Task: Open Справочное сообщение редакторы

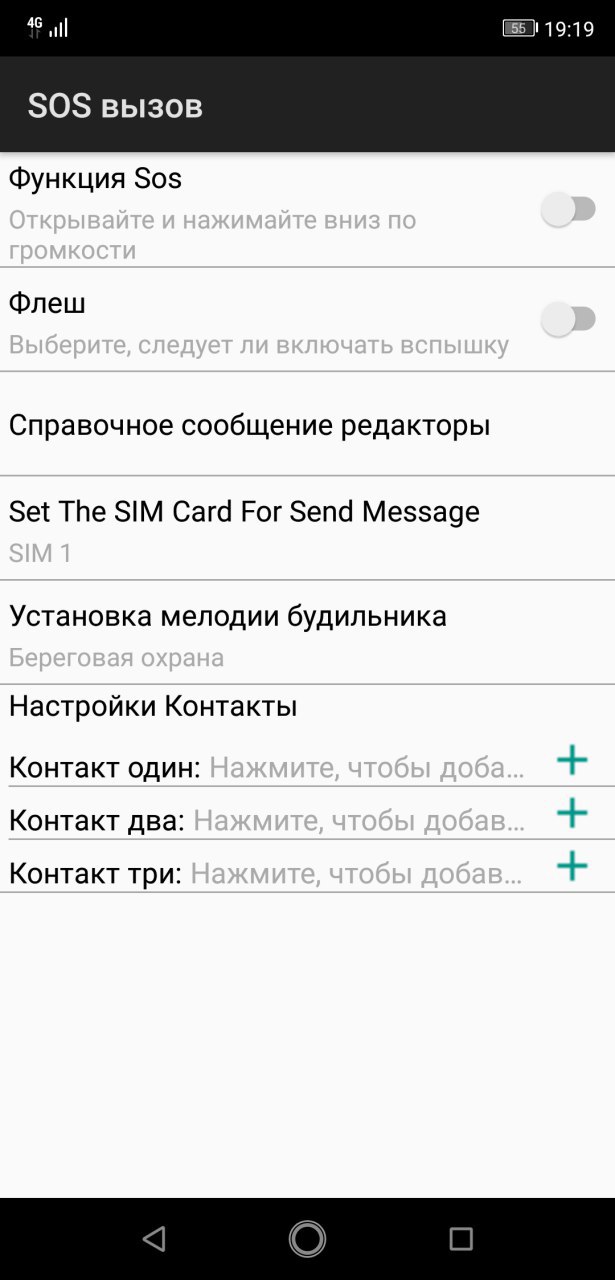Action: tap(307, 425)
